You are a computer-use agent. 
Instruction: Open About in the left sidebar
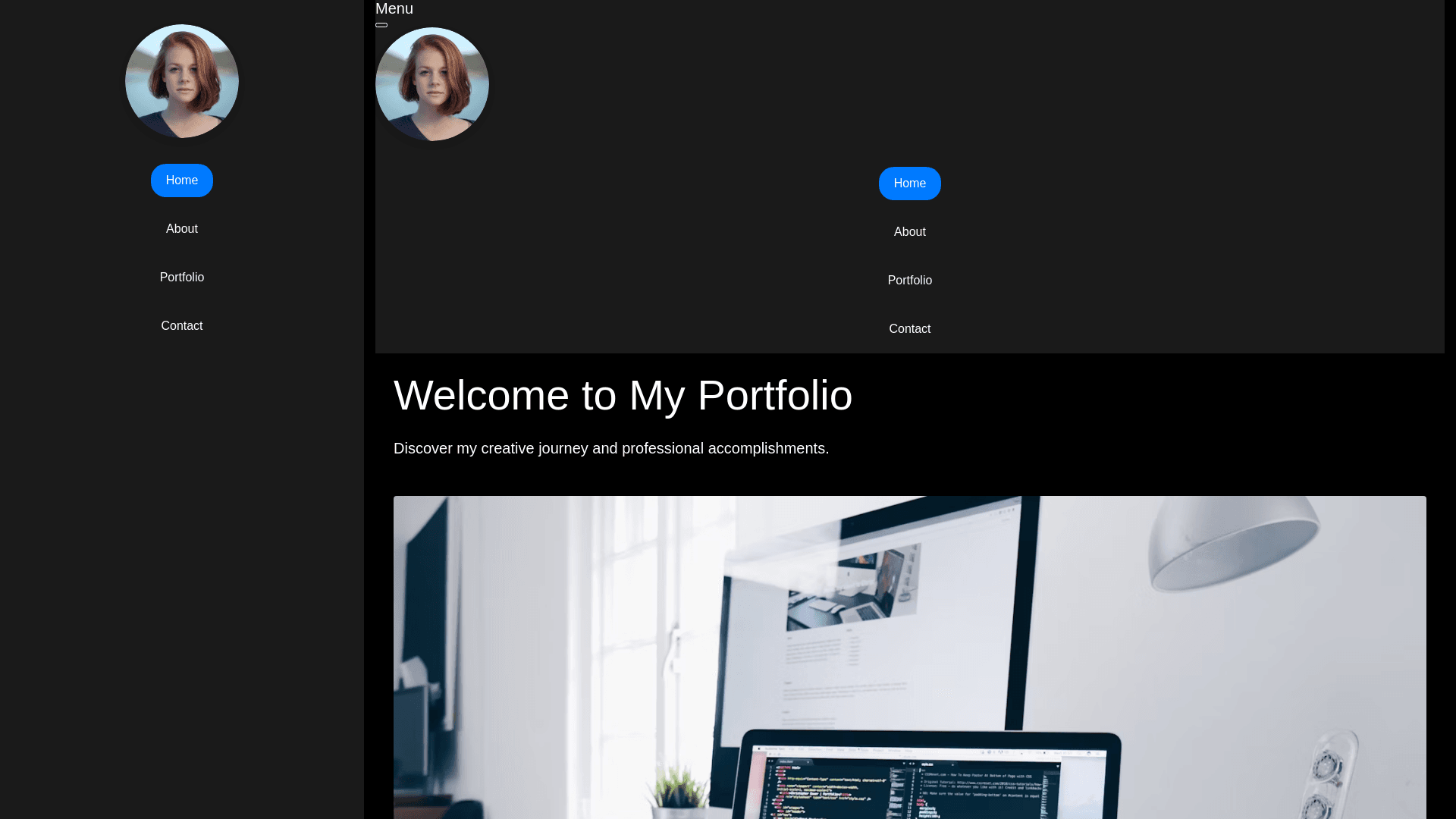(182, 229)
